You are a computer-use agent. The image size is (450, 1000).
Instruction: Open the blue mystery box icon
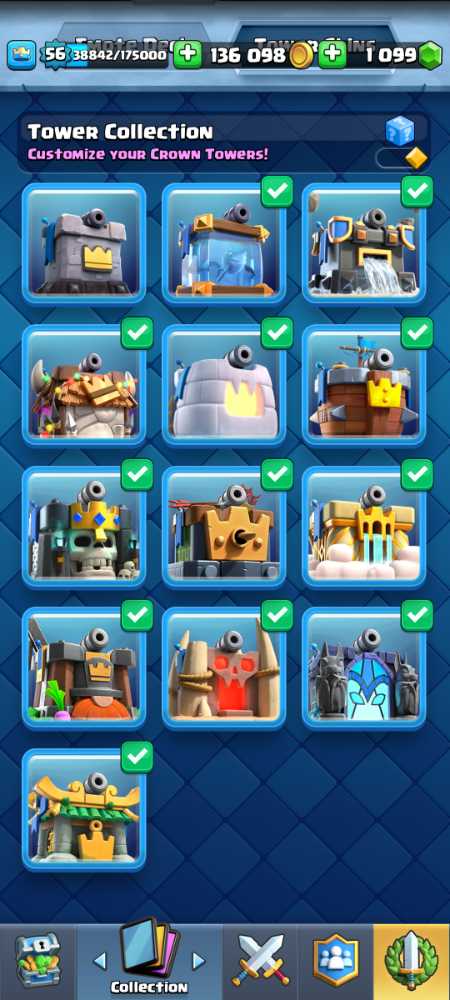click(400, 131)
